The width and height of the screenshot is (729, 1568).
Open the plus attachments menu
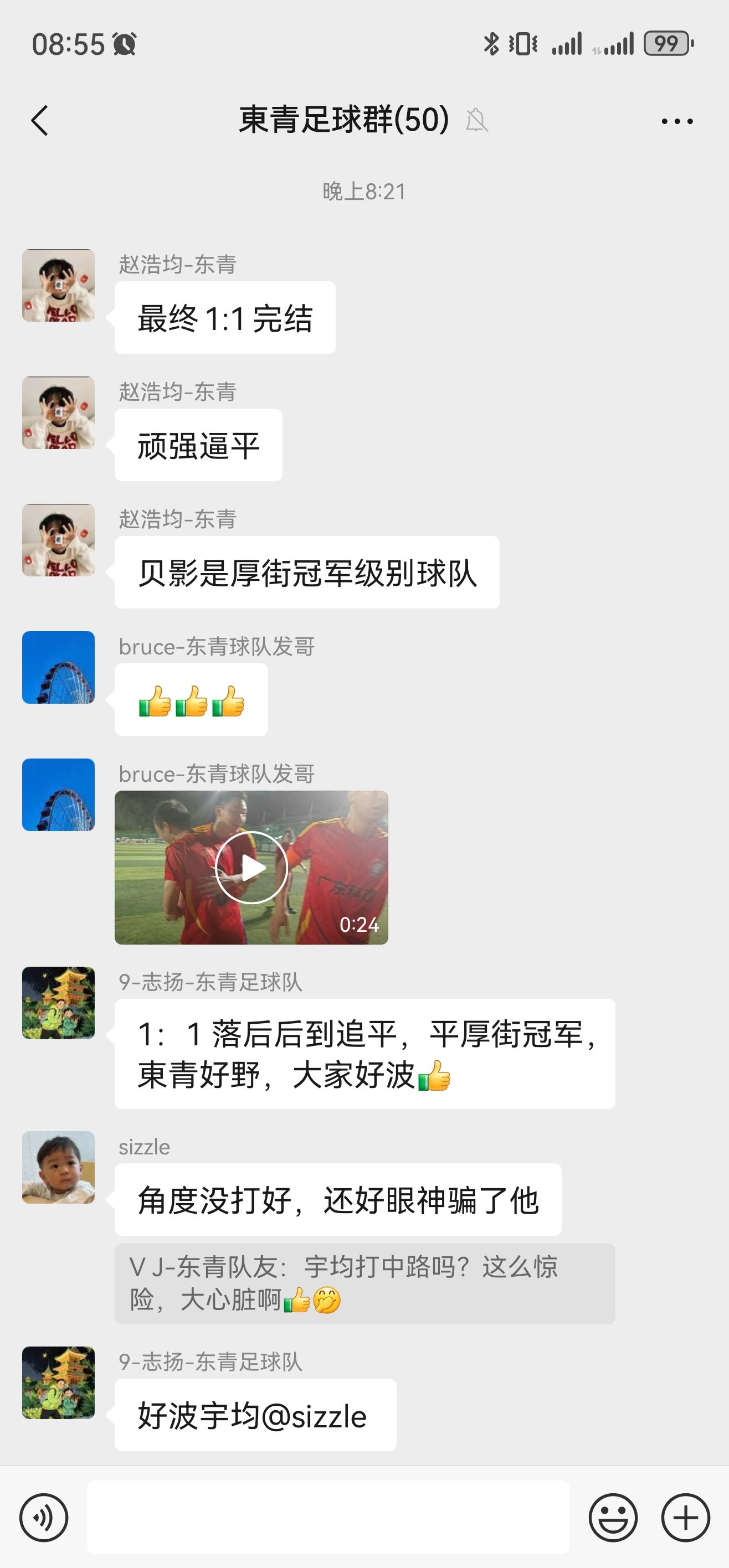[686, 1518]
